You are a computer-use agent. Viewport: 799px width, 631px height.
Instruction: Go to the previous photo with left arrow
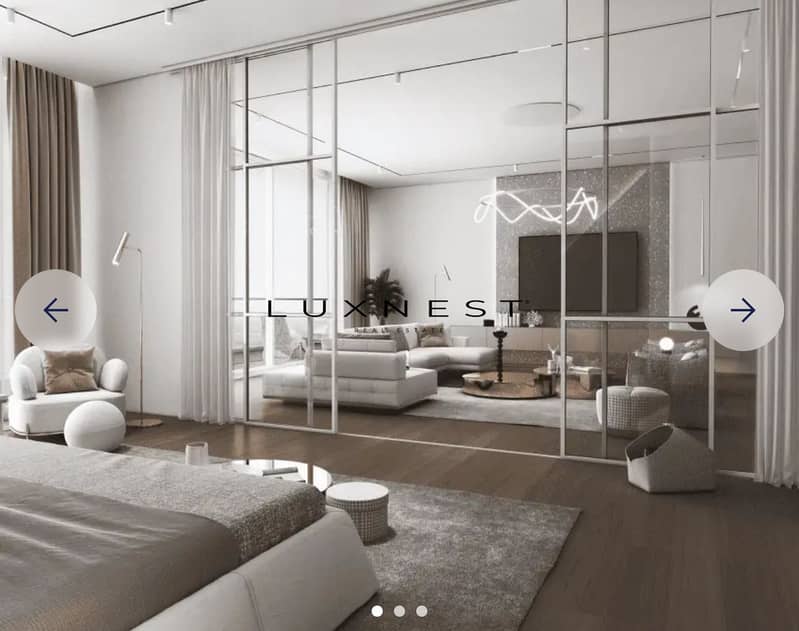click(x=55, y=310)
